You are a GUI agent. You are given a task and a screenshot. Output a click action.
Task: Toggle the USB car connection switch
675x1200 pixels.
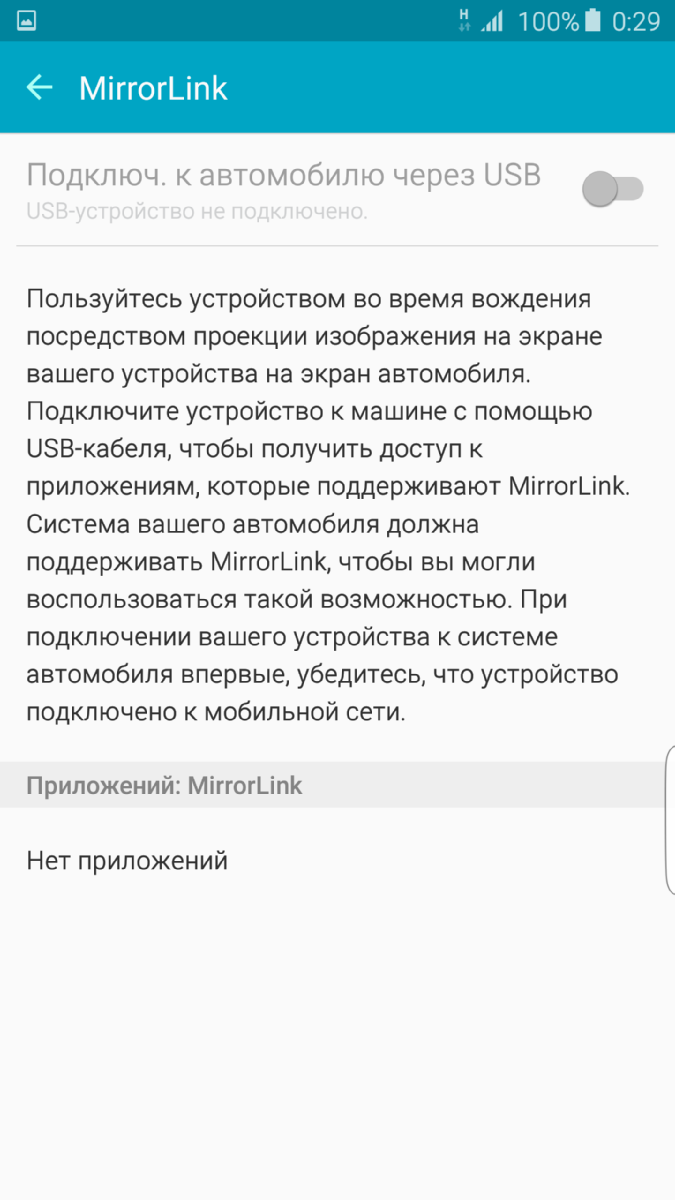pos(612,189)
